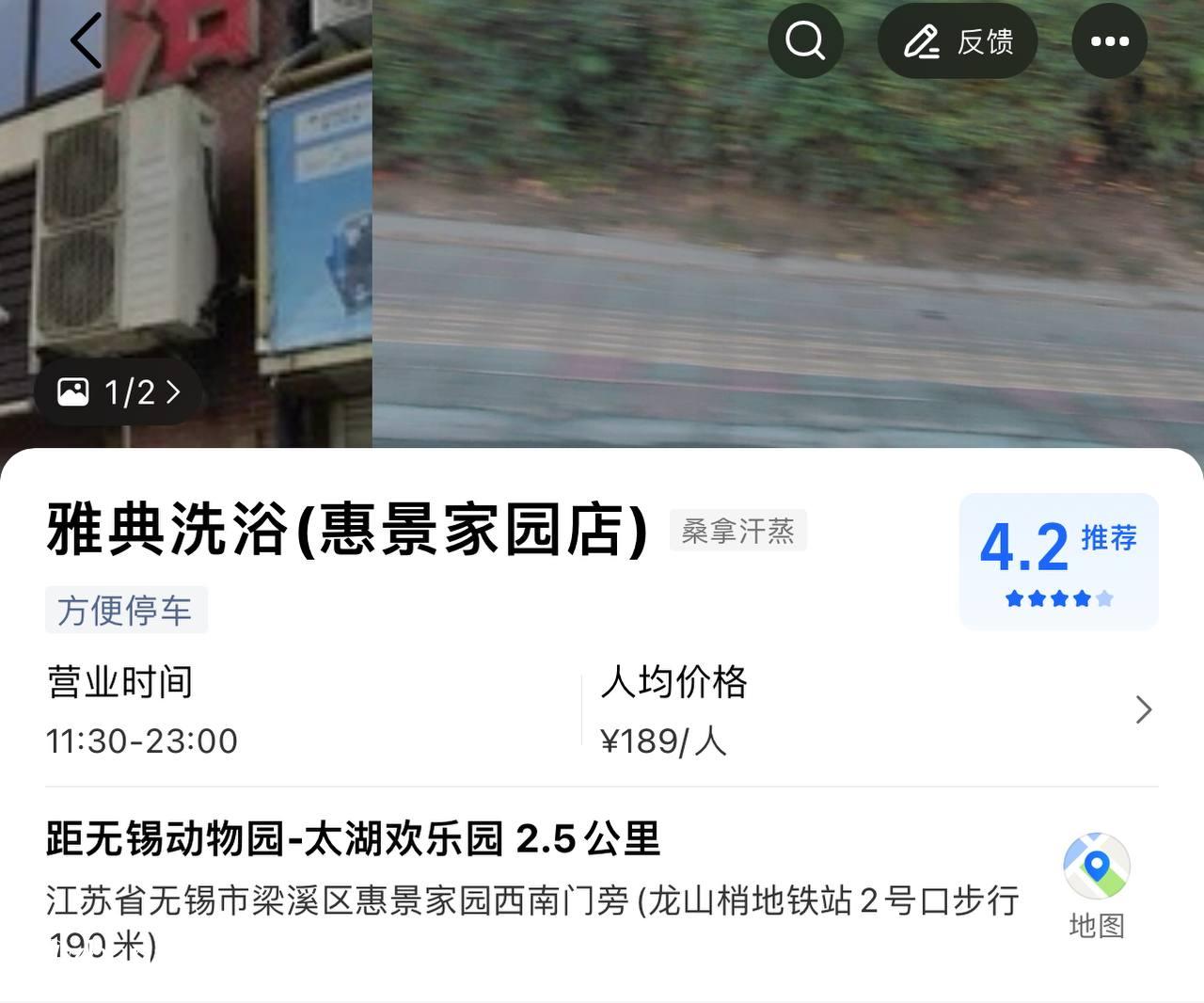Open the search magnifier icon
The width and height of the screenshot is (1204, 1003).
tap(805, 41)
